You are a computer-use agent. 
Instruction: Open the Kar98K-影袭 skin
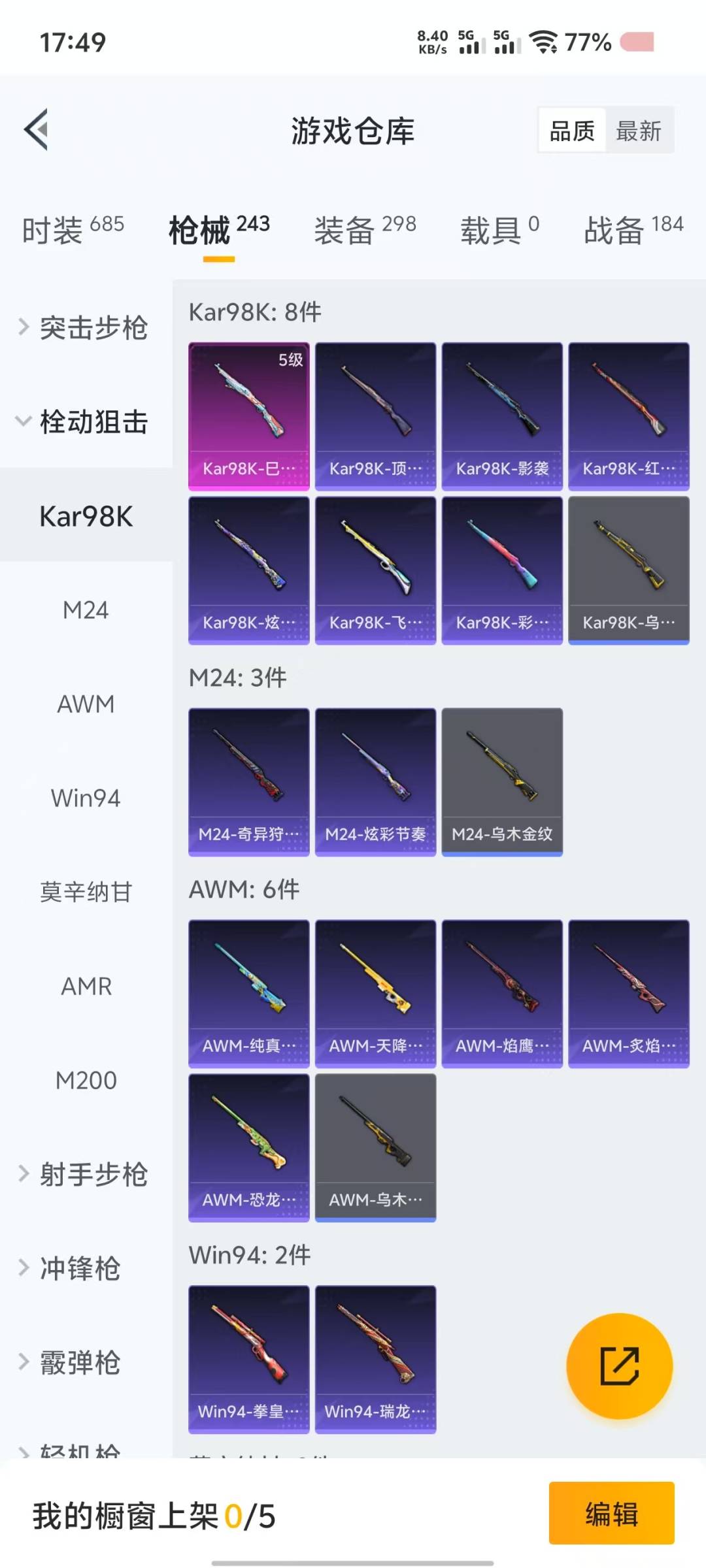point(502,416)
